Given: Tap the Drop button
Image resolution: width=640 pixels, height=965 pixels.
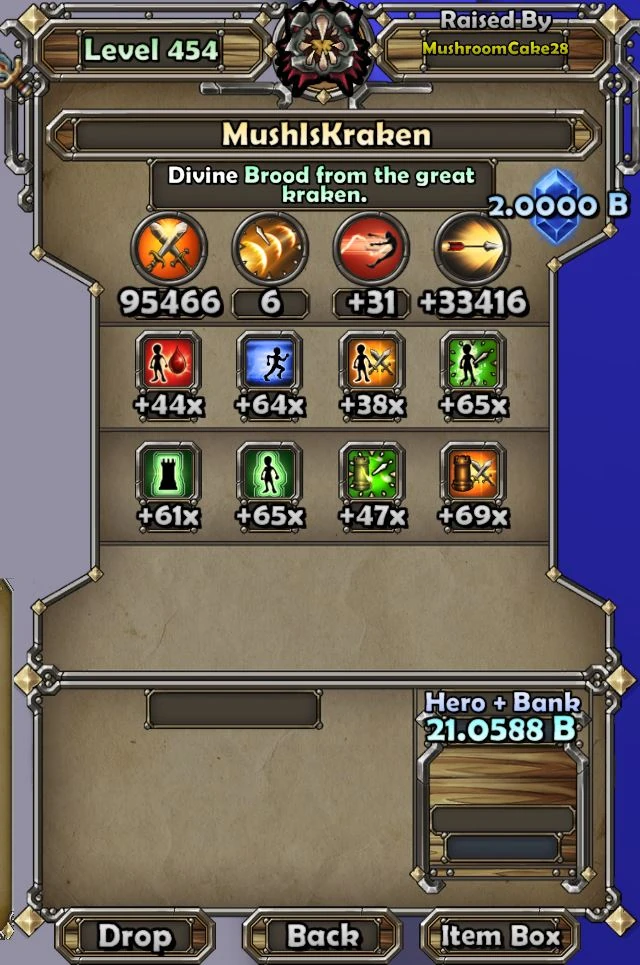Looking at the screenshot, I should coord(134,936).
